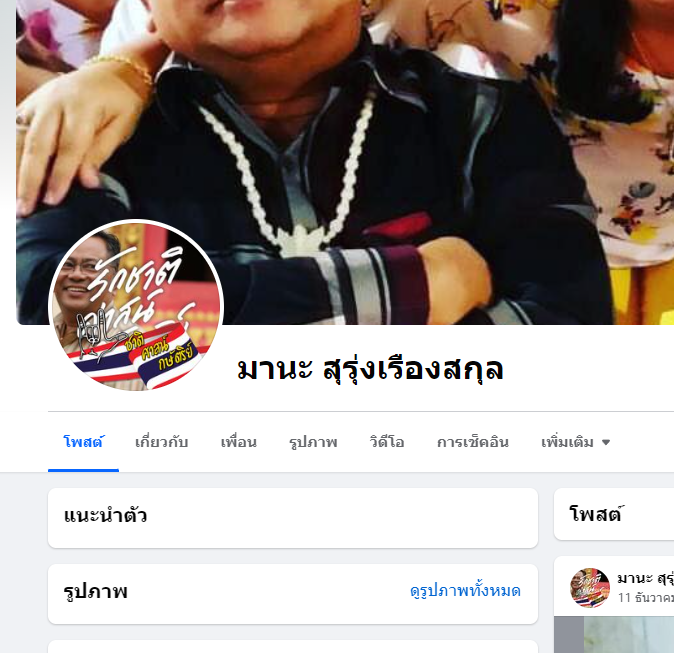Screen dimensions: 674x653
Task: Switch to the เพื่อน tab
Action: [239, 442]
